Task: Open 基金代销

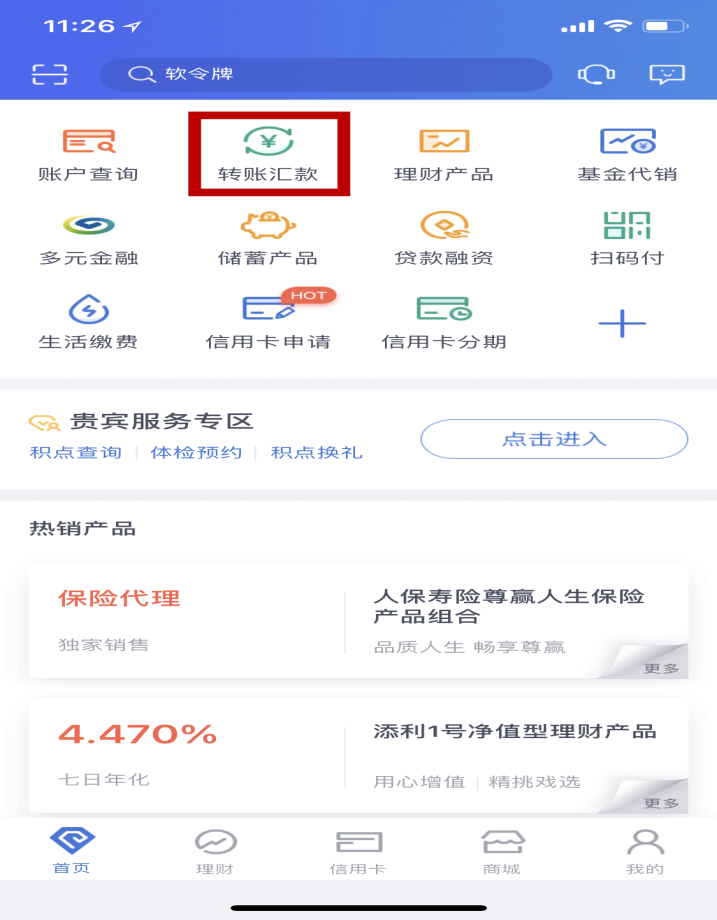Action: coord(627,154)
